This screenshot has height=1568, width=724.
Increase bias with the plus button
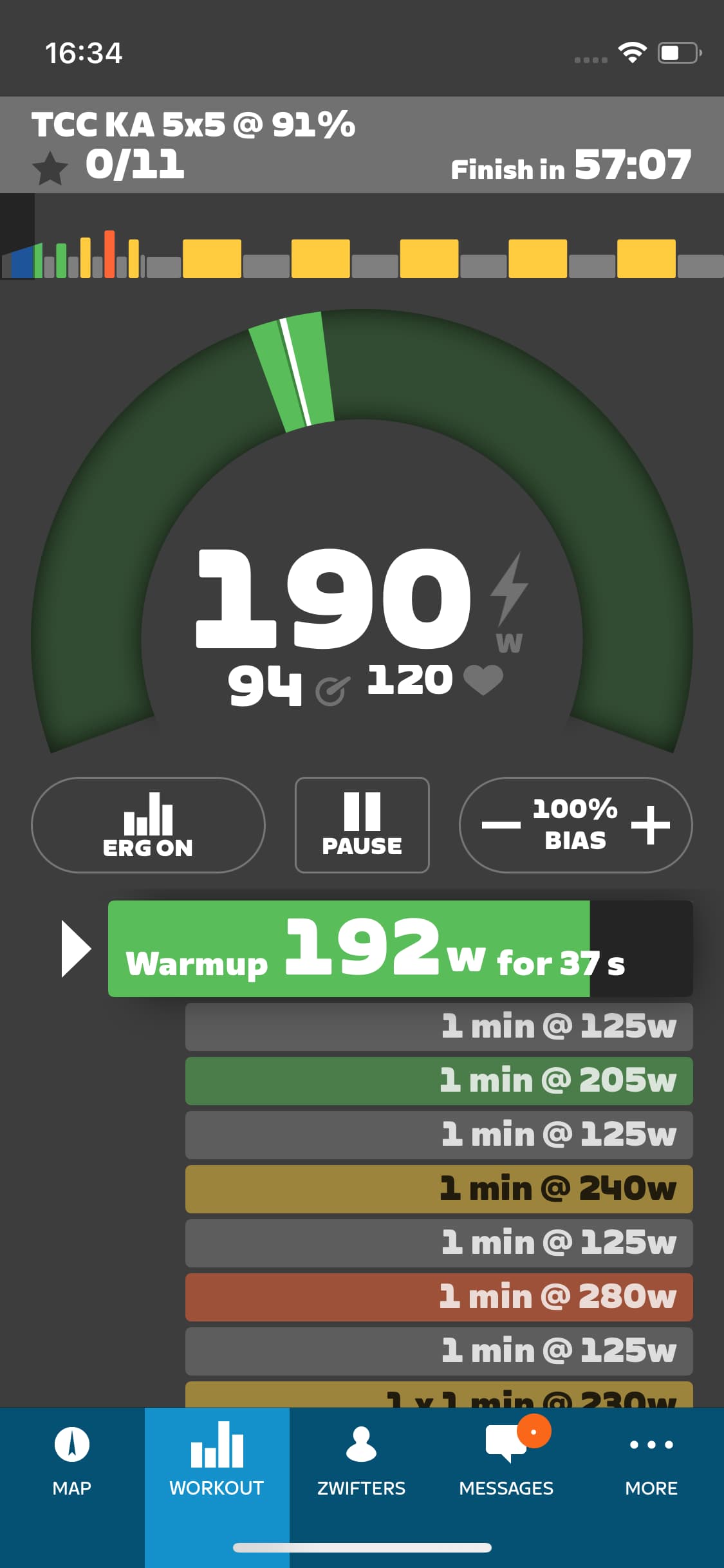pos(651,825)
